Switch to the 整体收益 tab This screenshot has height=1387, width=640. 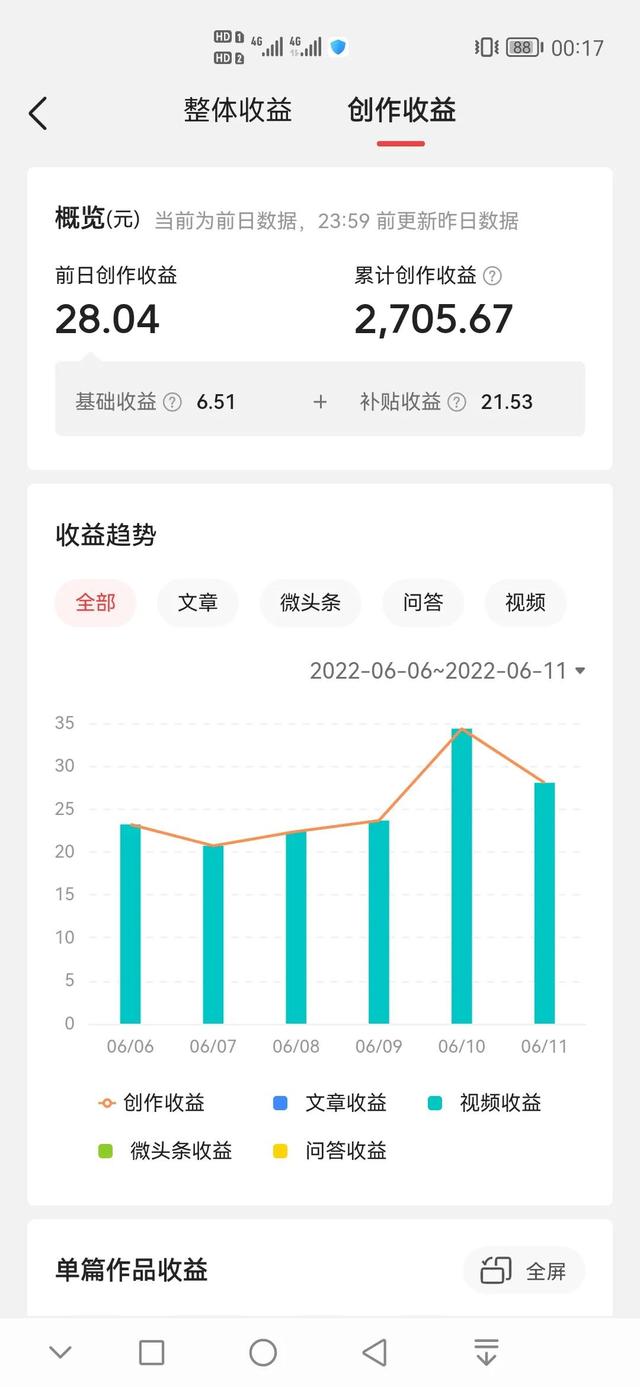pyautogui.click(x=238, y=110)
